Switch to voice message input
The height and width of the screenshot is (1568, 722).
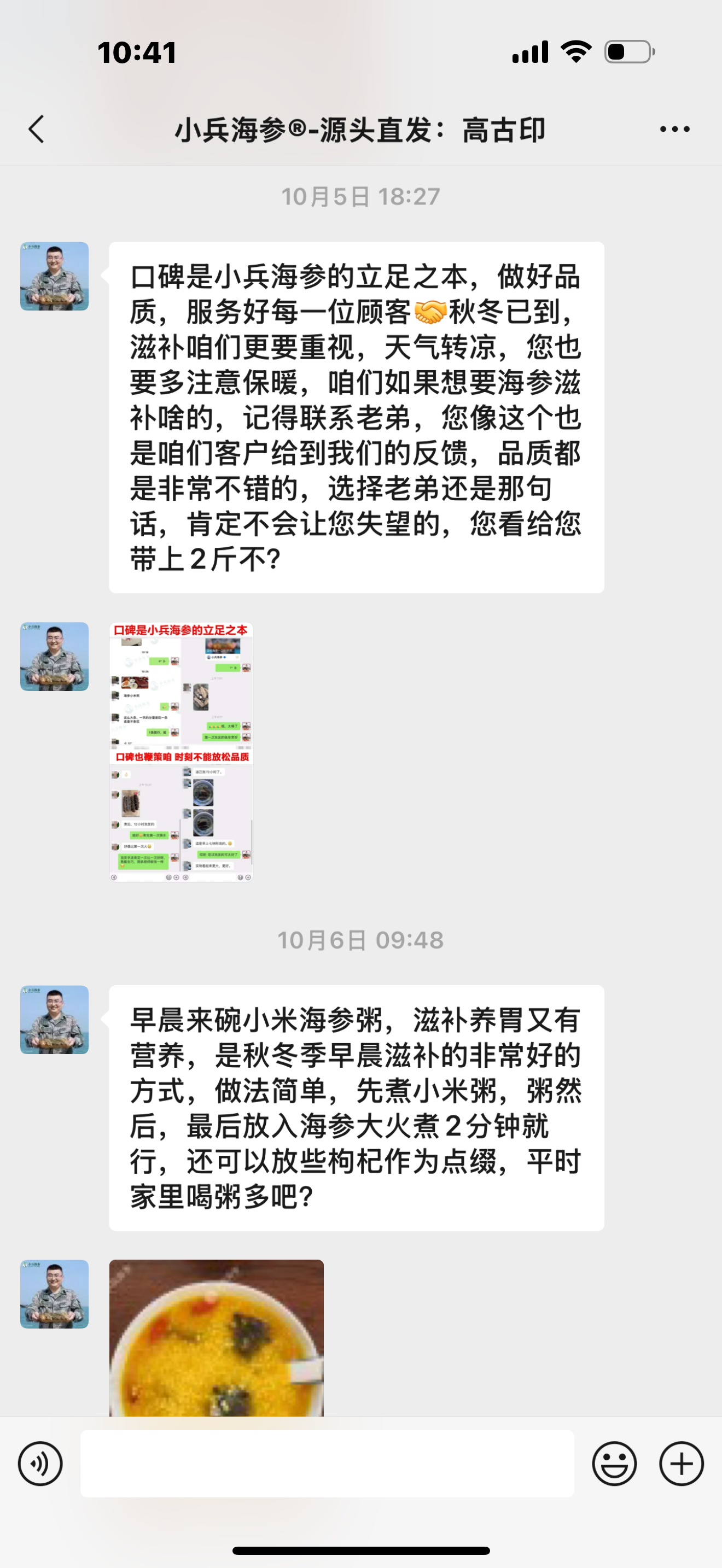[x=40, y=1464]
